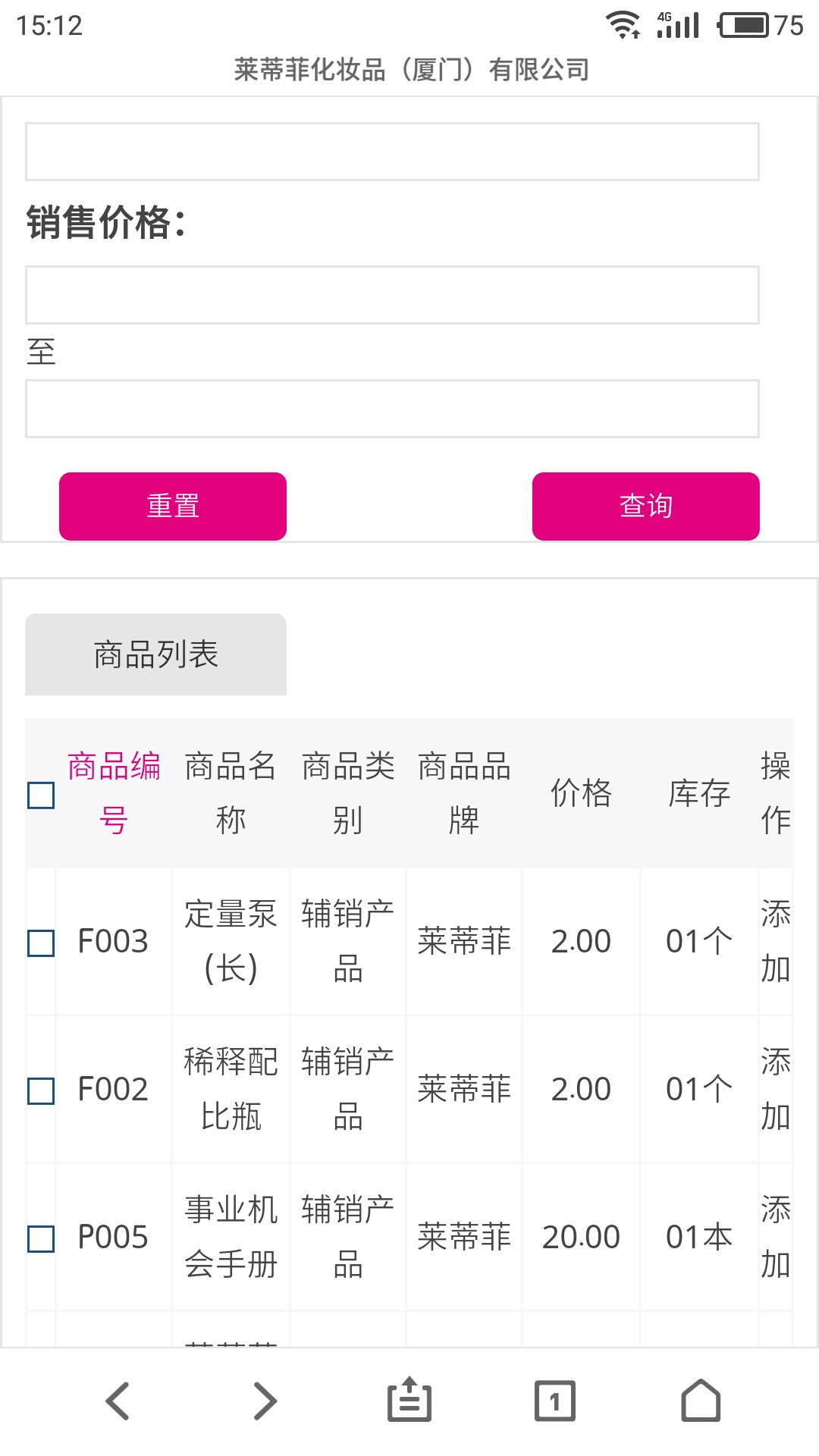This screenshot has height=1456, width=819.
Task: Select the checkbox for product P005
Action: coord(41,1239)
